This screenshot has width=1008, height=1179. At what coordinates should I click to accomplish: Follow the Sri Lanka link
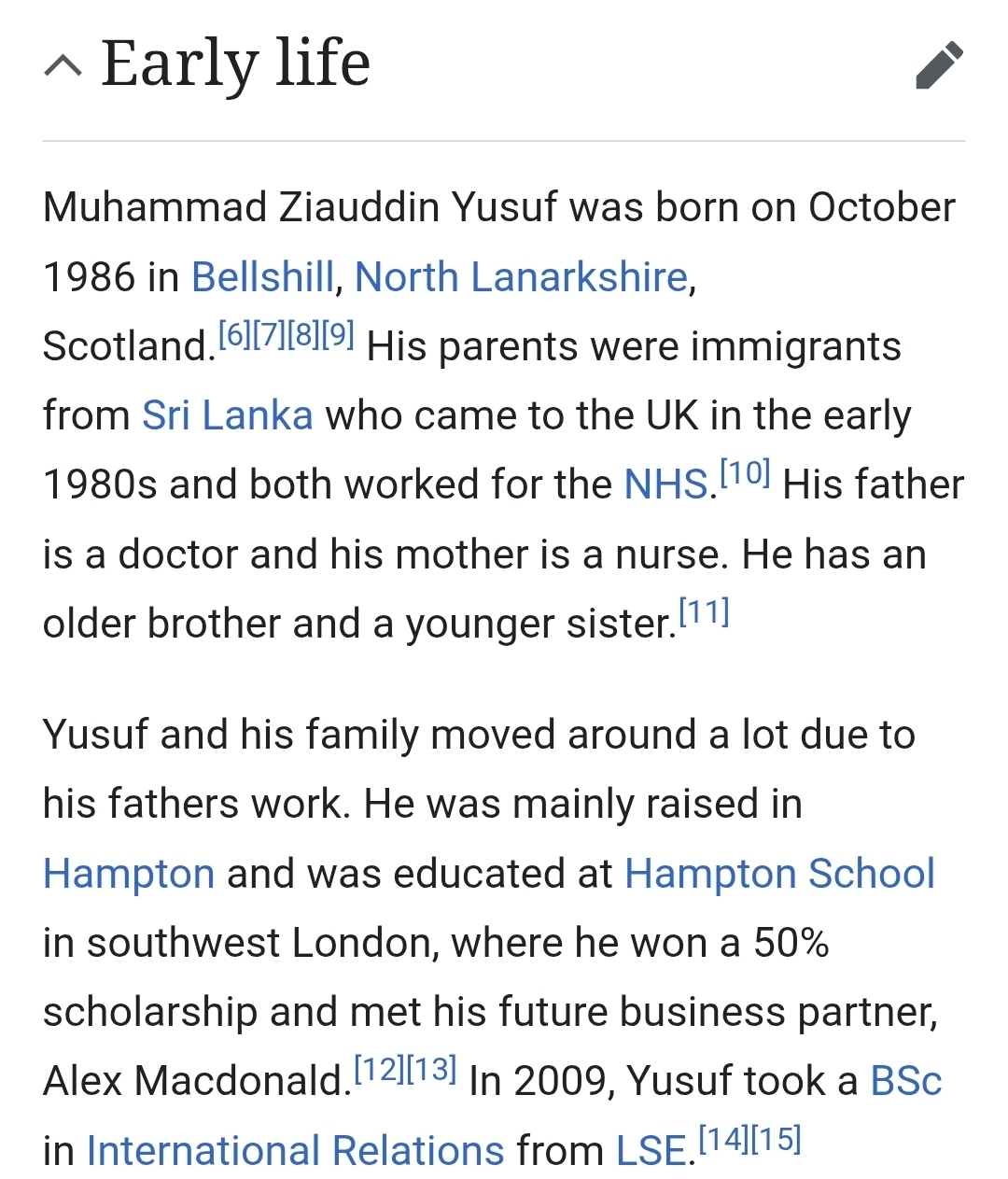tap(227, 415)
